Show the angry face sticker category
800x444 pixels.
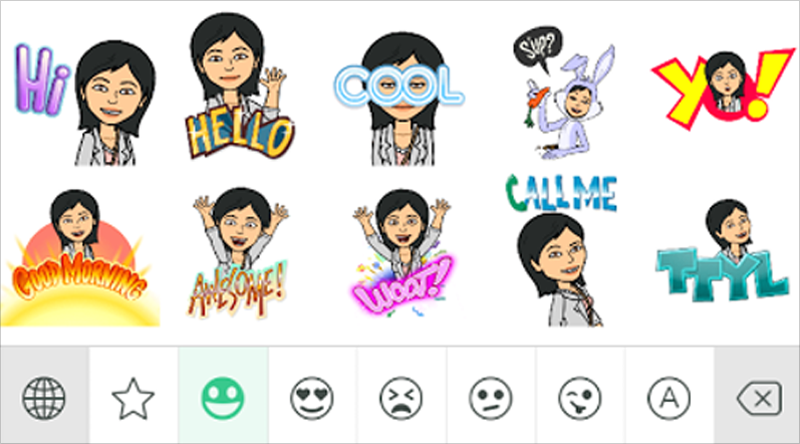[401, 399]
